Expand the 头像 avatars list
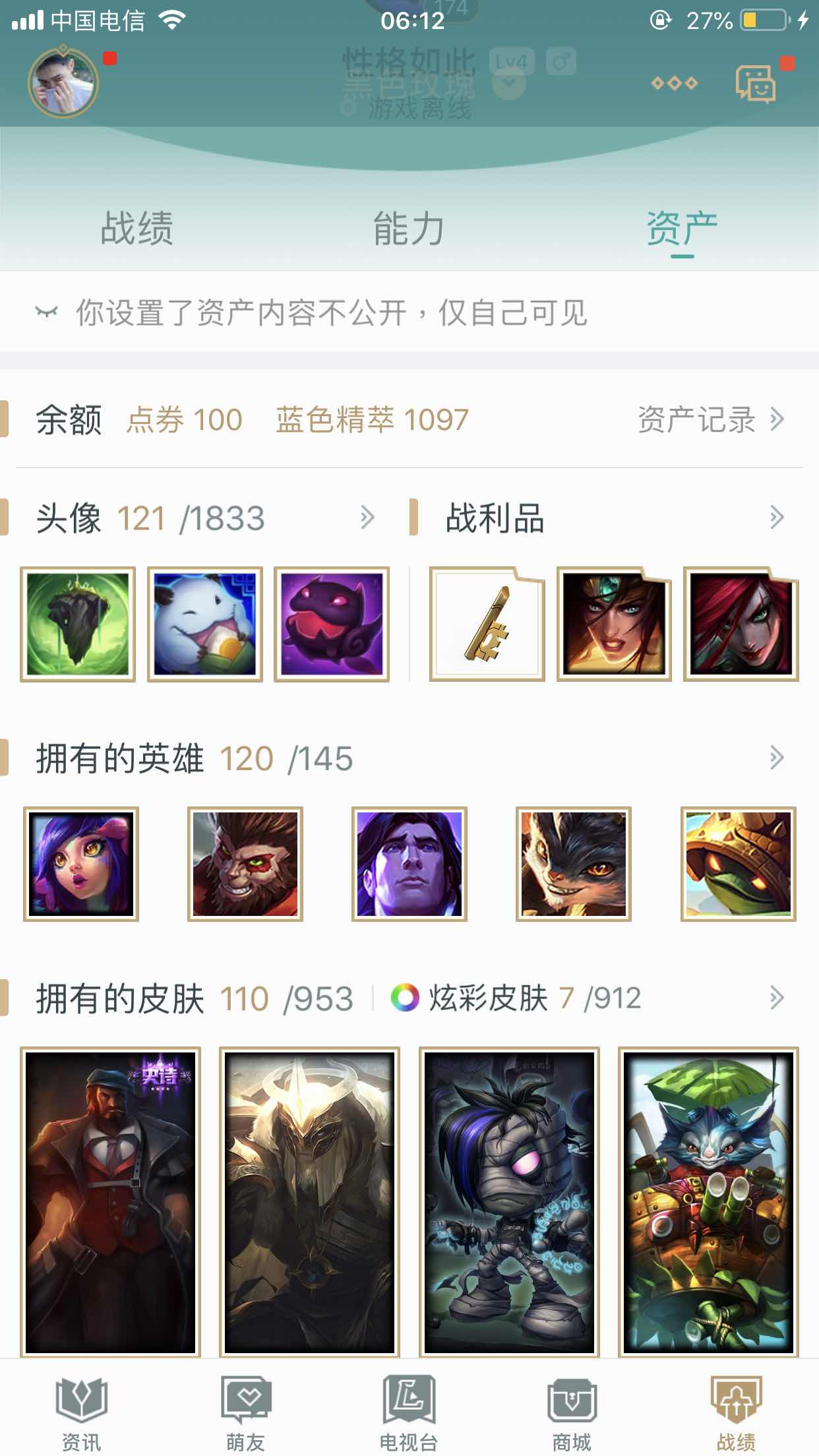The width and height of the screenshot is (819, 1456). pos(367,518)
